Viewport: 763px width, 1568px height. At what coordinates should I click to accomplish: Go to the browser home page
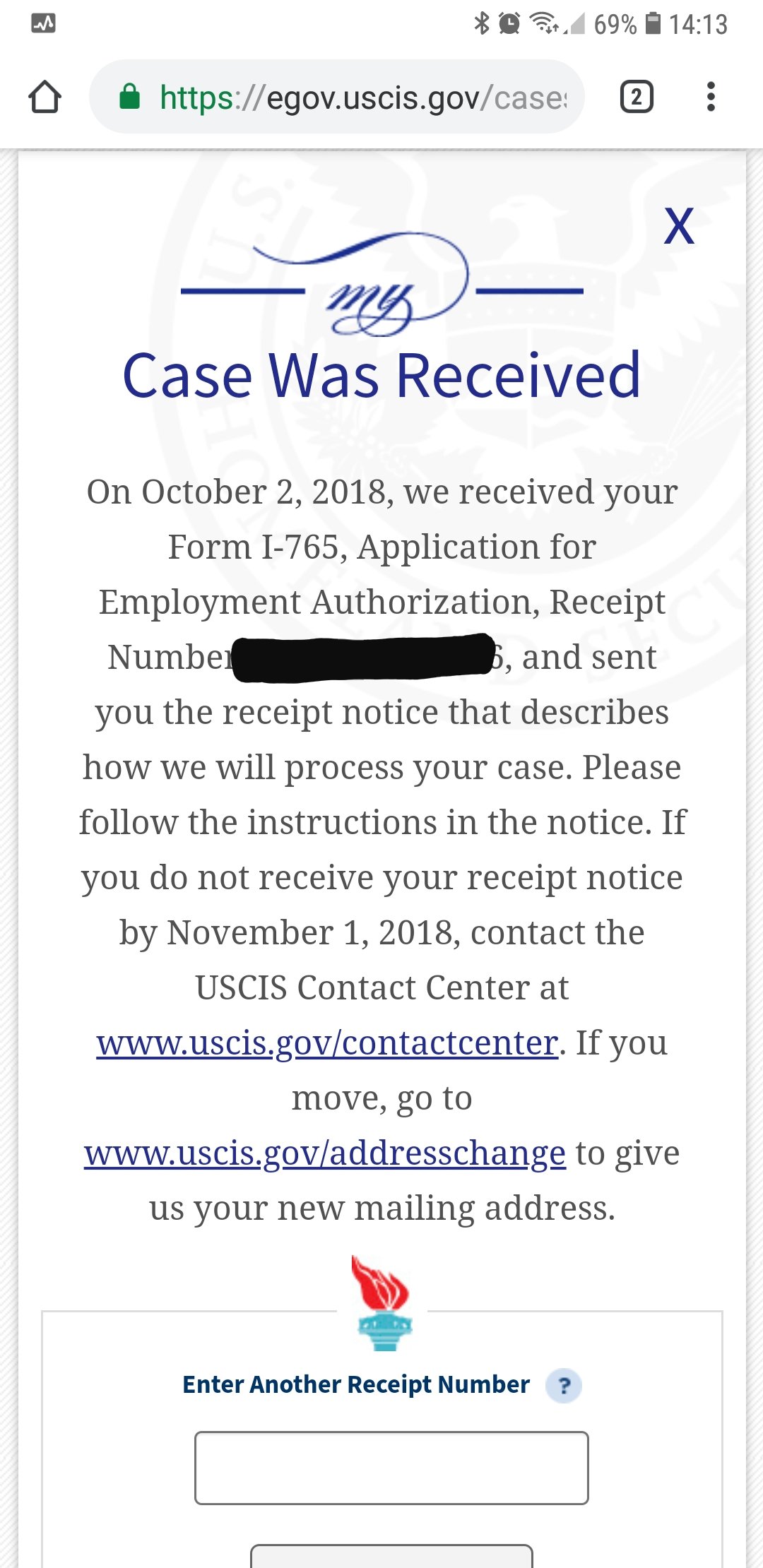45,97
